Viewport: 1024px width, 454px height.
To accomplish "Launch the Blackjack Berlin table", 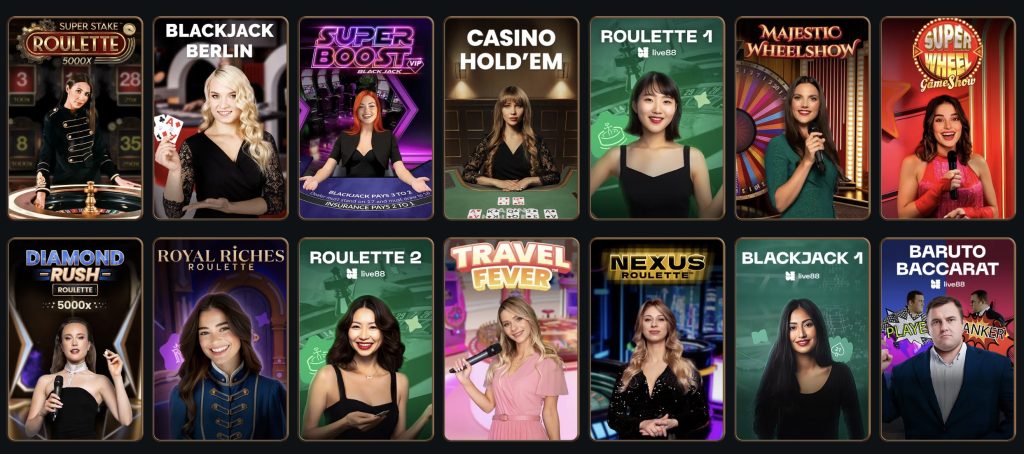I will click(220, 118).
